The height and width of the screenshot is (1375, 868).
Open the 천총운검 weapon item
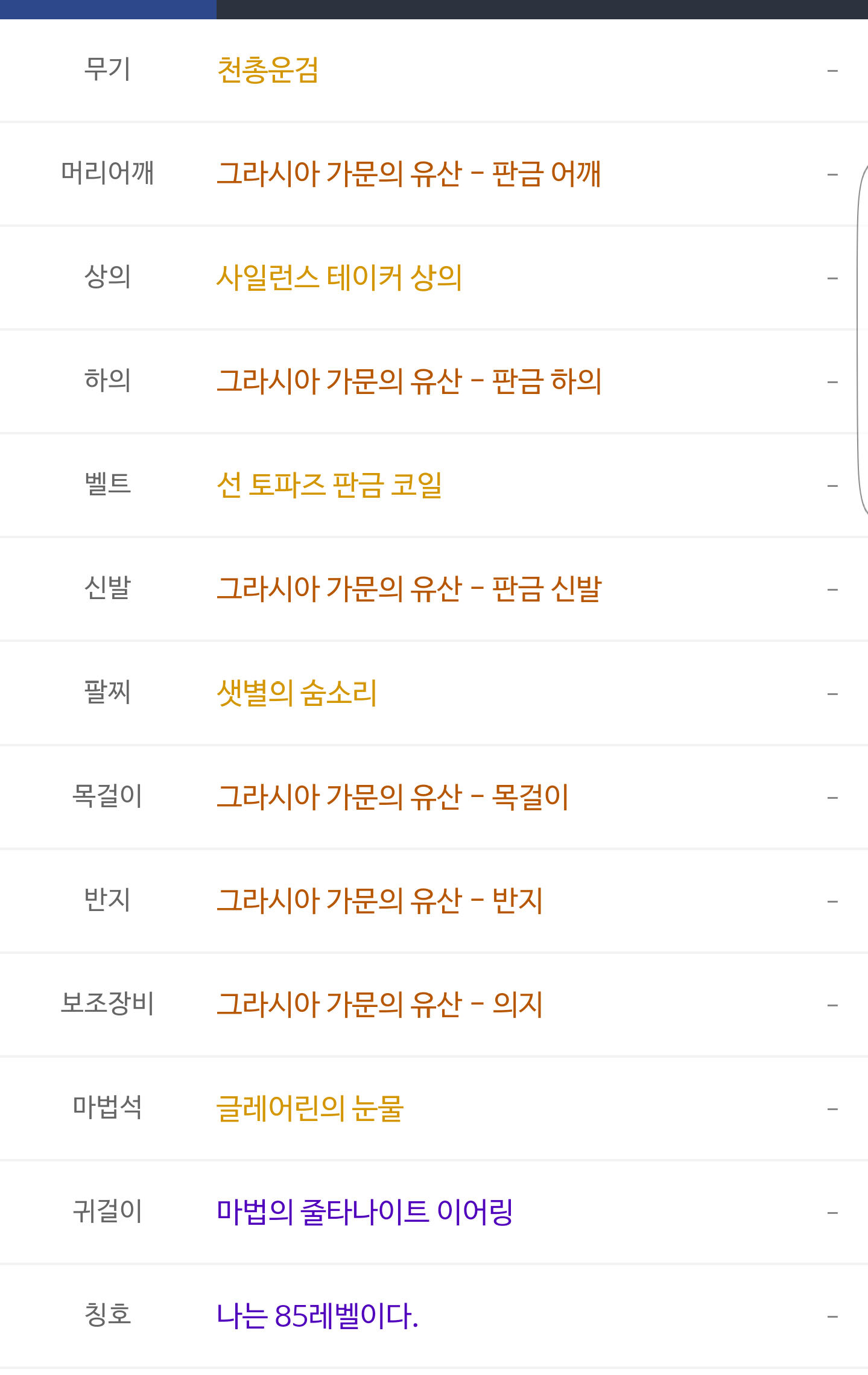[267, 70]
